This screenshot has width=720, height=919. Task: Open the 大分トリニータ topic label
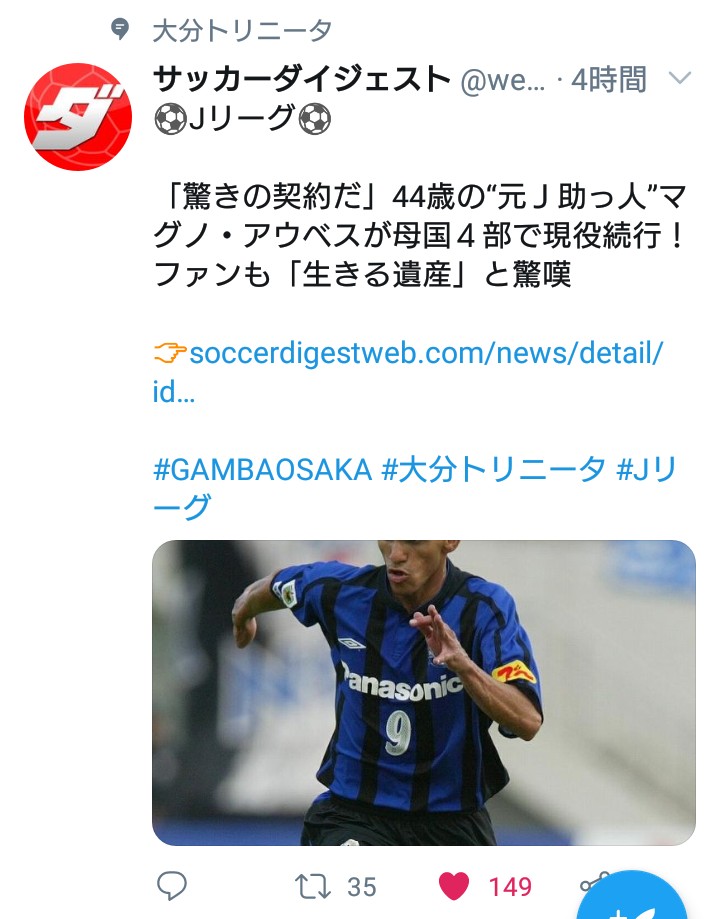pyautogui.click(x=241, y=30)
